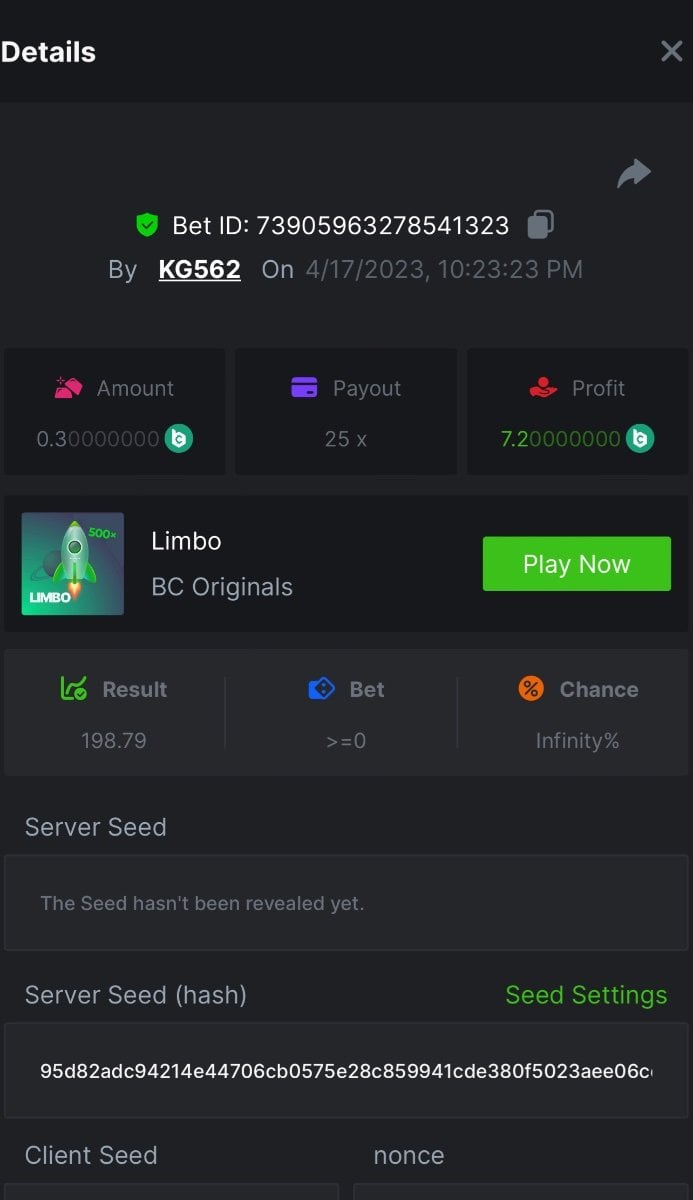Copy the Bet ID
Viewport: 693px width, 1200px height.
(540, 225)
